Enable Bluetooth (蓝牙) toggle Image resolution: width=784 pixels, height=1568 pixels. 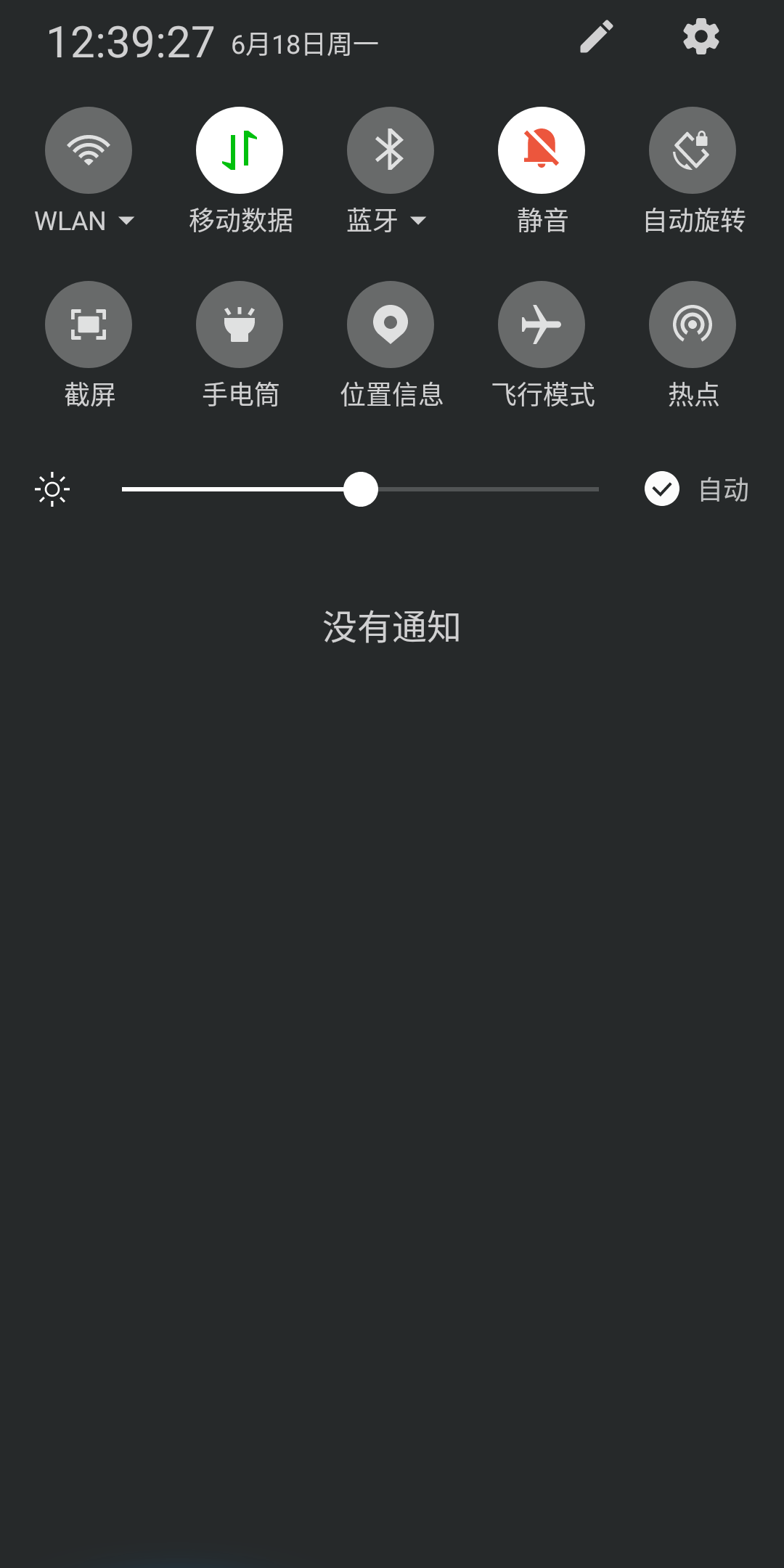point(391,150)
